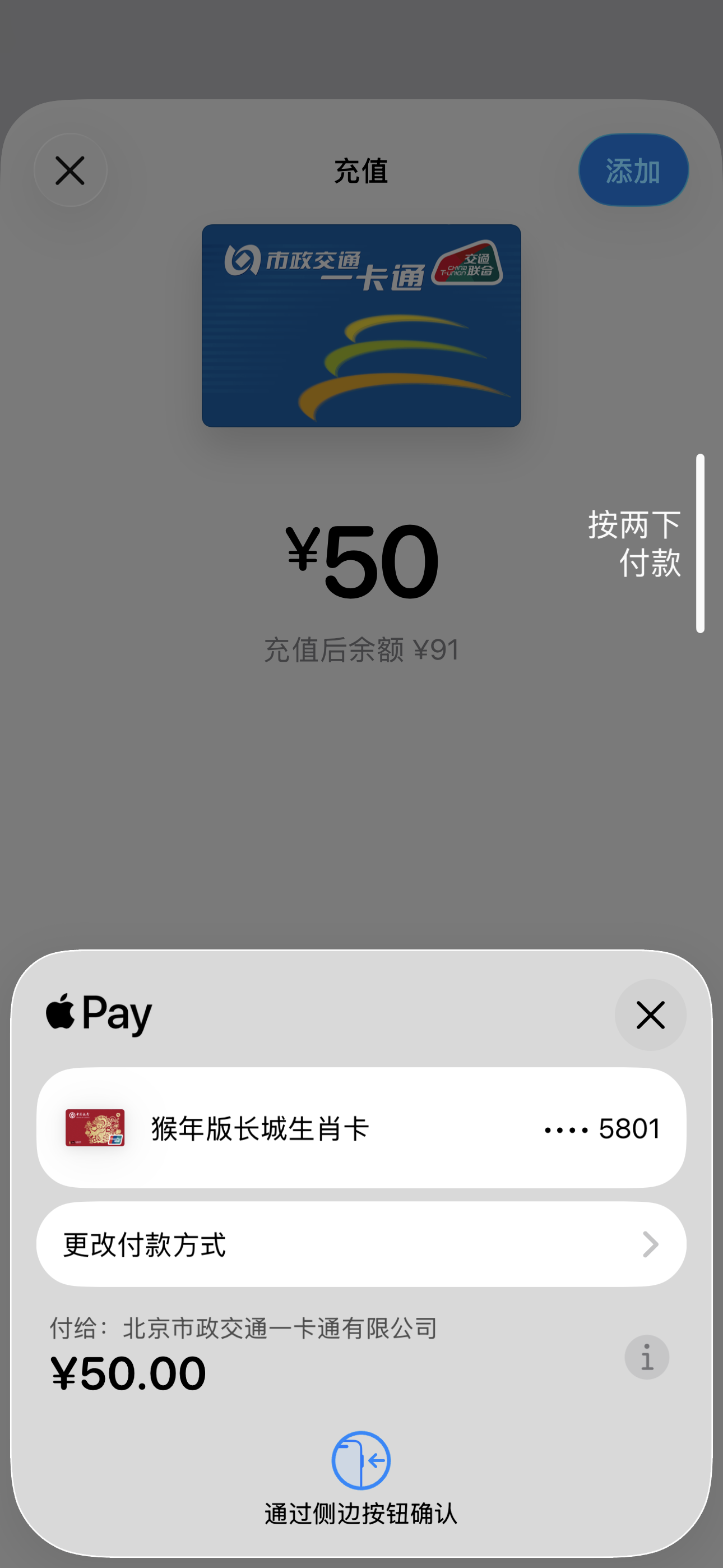Screen dimensions: 723x1568
Task: Select the 猴年版长城生肖卡 card ending 5801
Action: [x=361, y=1128]
